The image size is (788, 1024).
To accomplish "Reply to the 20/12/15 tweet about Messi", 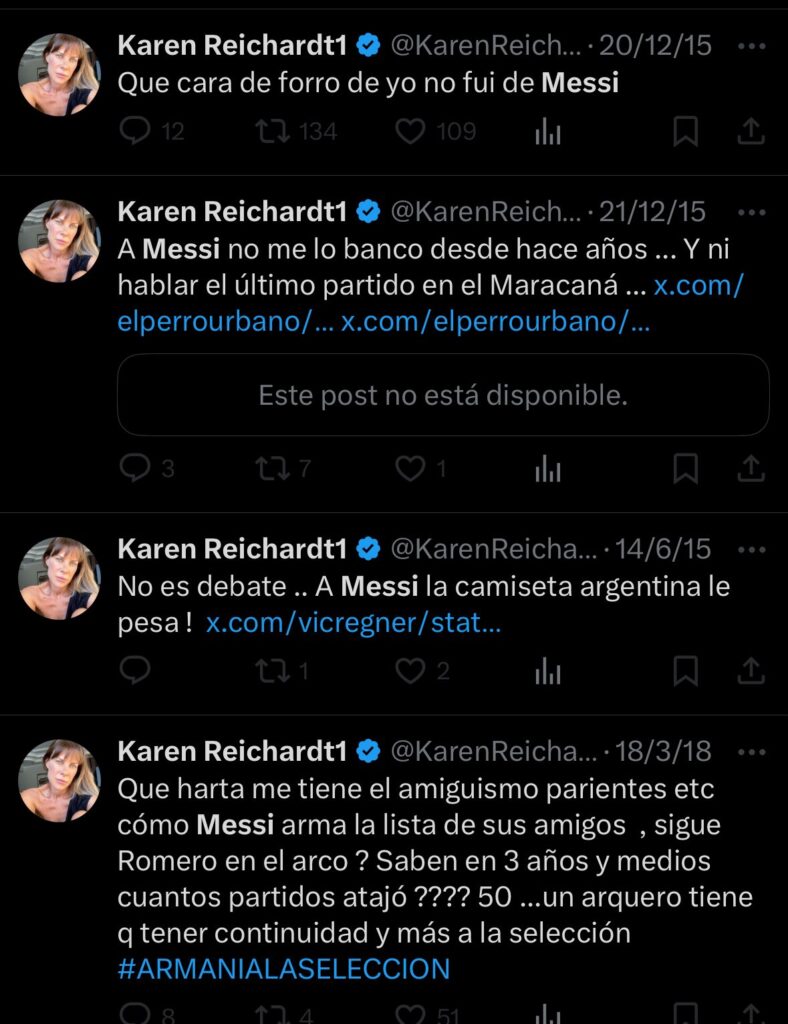I will 134,131.
